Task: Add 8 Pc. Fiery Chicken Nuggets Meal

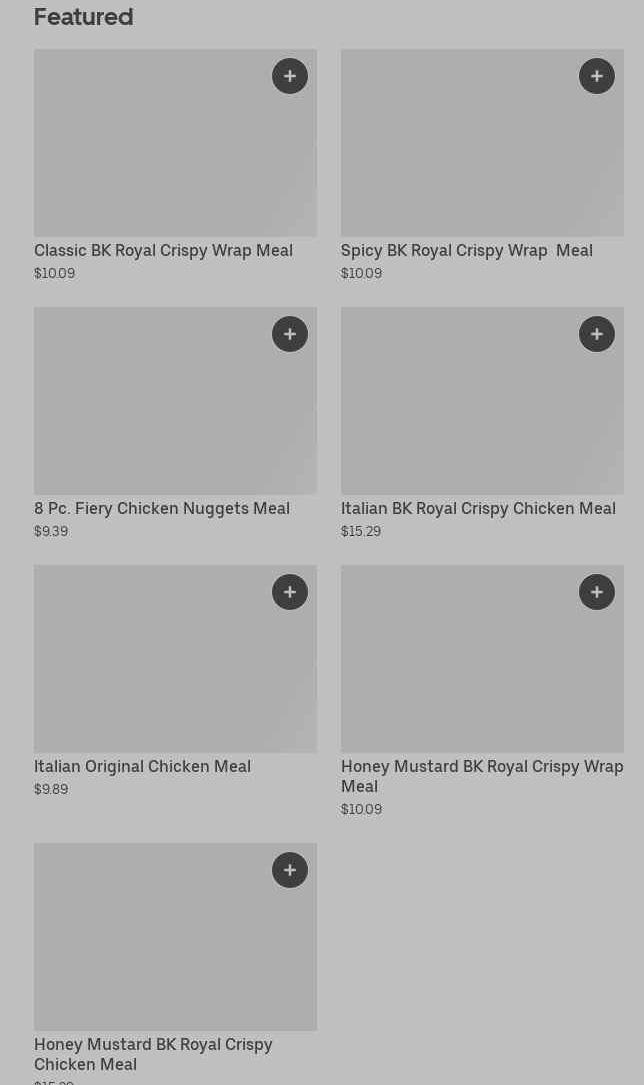Action: (290, 334)
